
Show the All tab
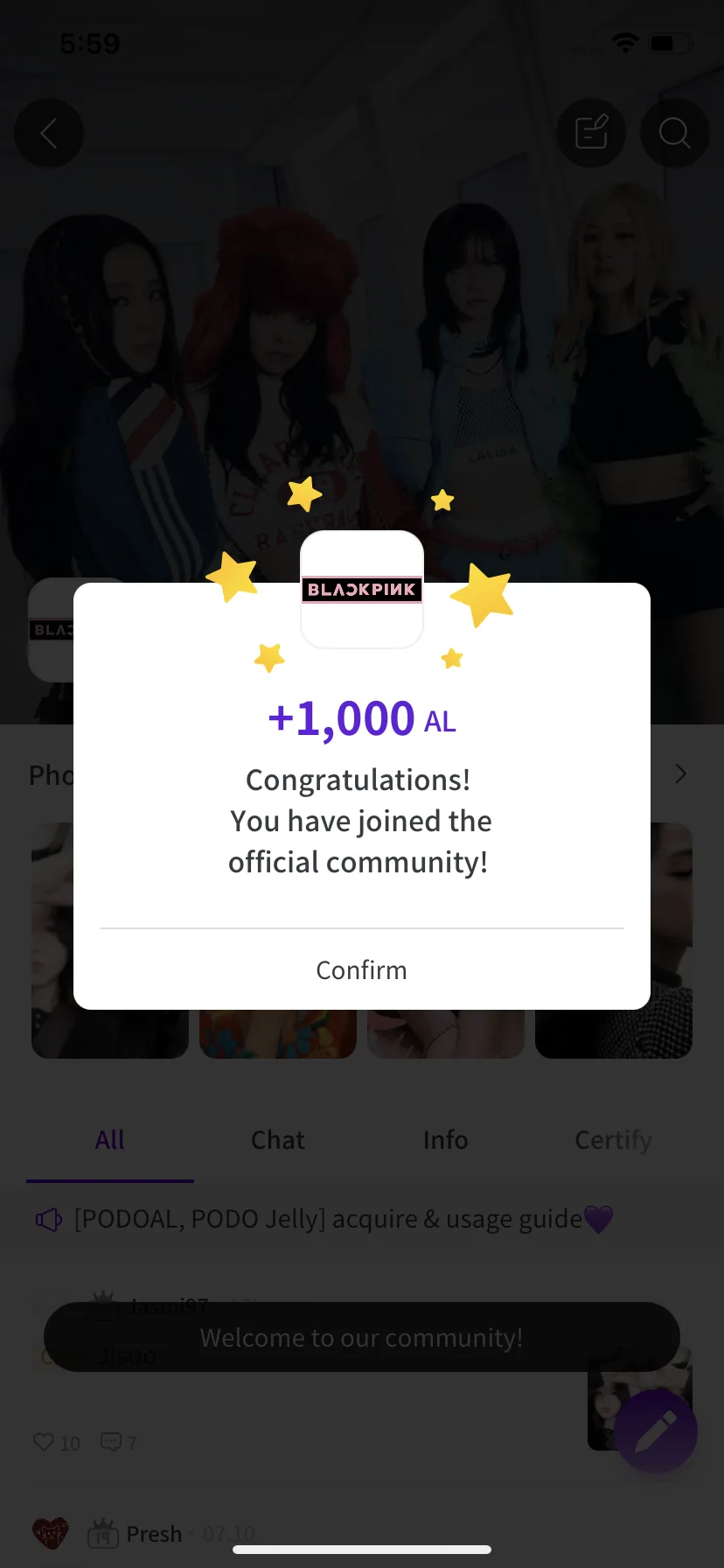click(110, 1140)
